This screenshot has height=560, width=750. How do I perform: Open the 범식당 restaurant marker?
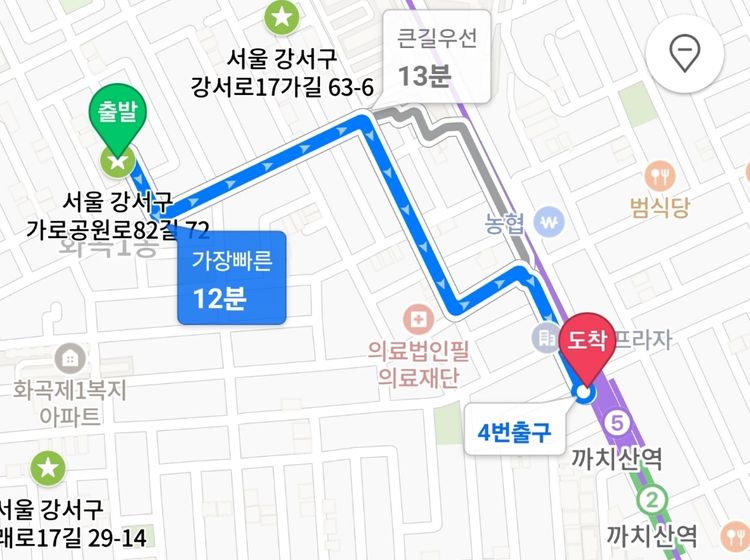coord(660,177)
